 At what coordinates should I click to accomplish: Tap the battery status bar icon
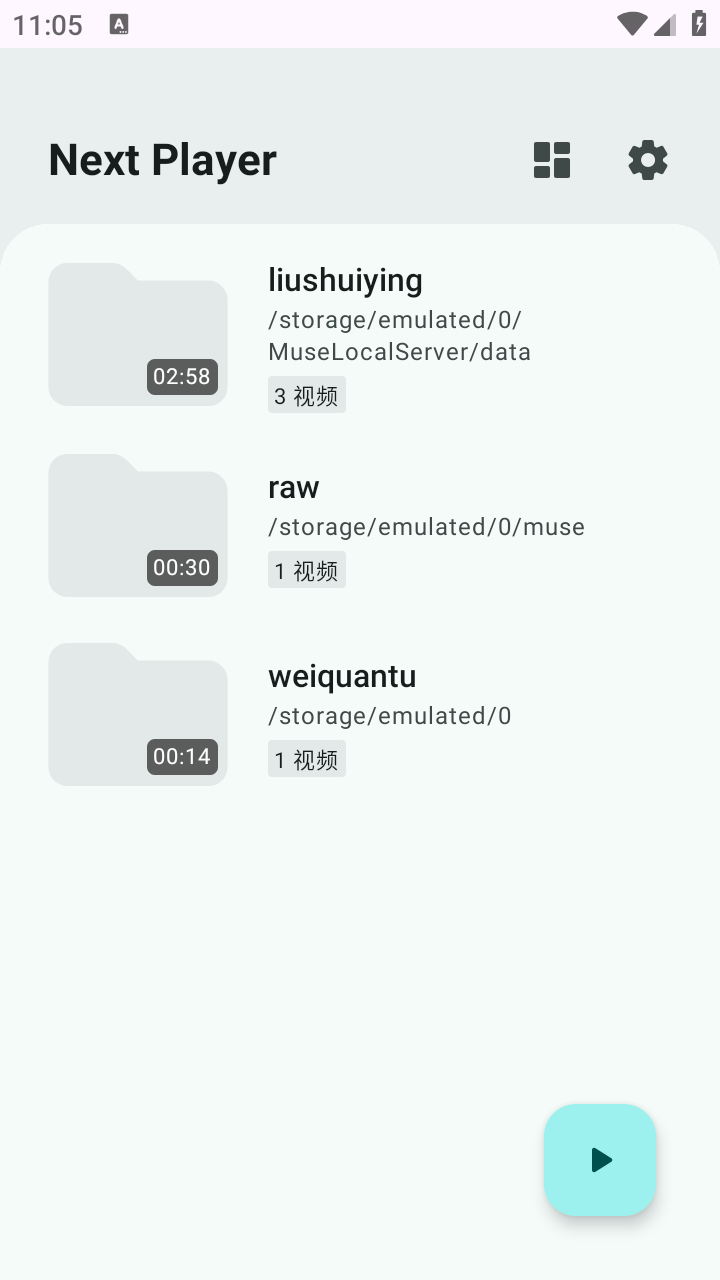[697, 24]
